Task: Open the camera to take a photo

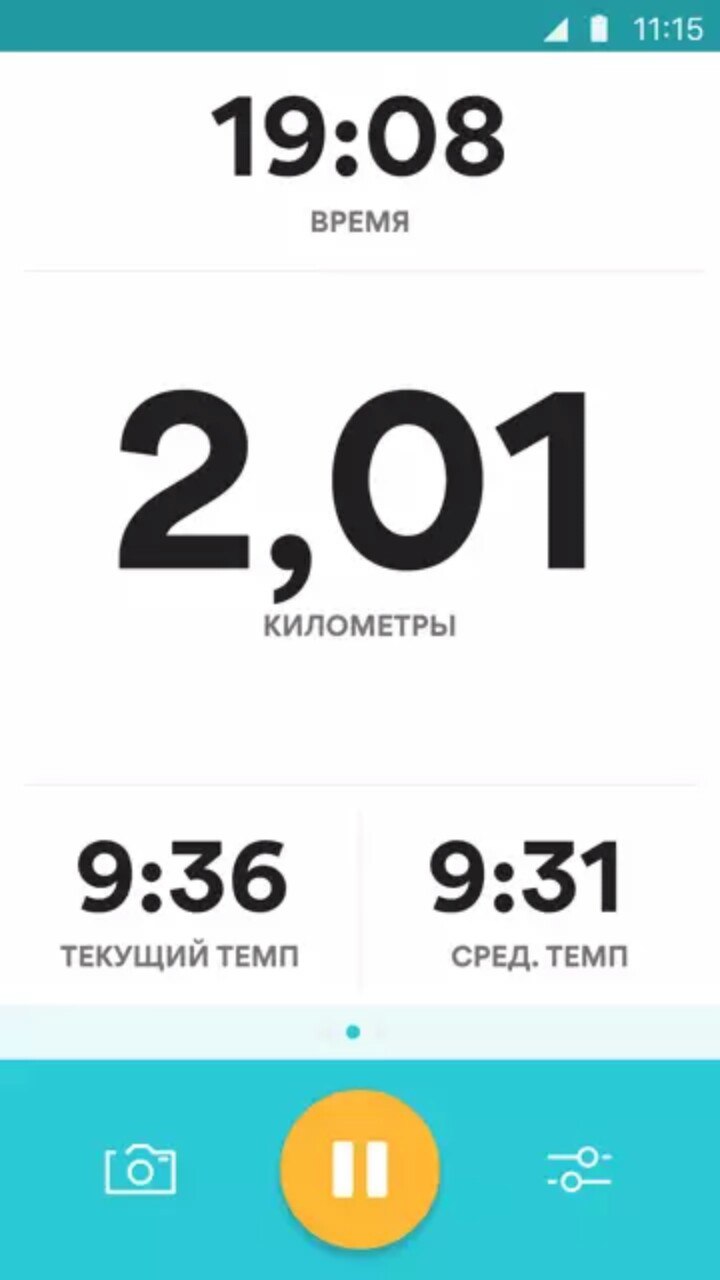Action: click(141, 1169)
